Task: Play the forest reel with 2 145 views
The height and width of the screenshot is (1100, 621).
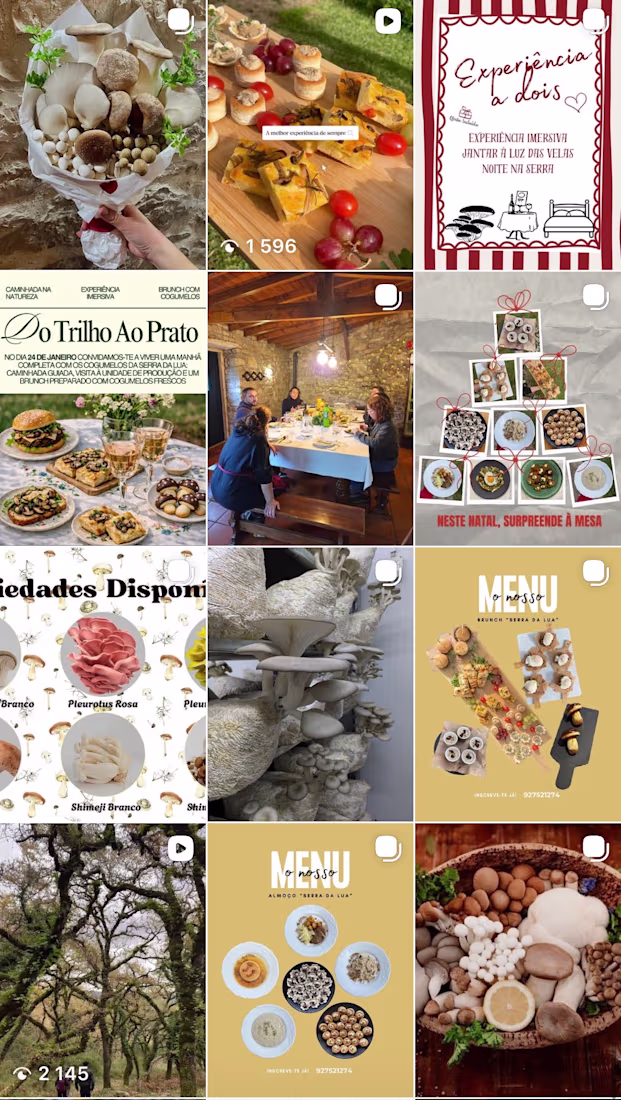Action: pyautogui.click(x=102, y=960)
